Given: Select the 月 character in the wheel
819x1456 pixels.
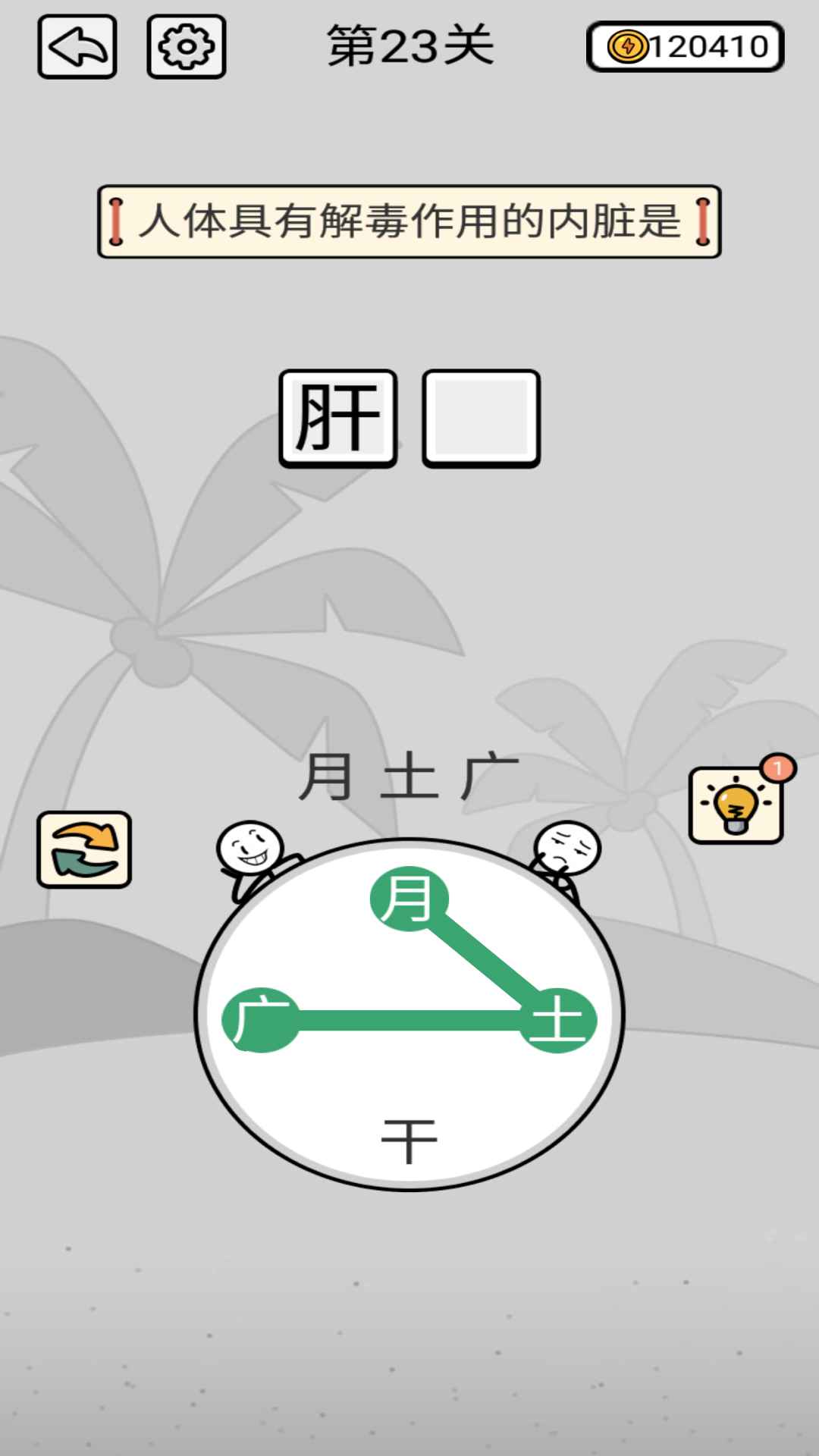Looking at the screenshot, I should [409, 899].
